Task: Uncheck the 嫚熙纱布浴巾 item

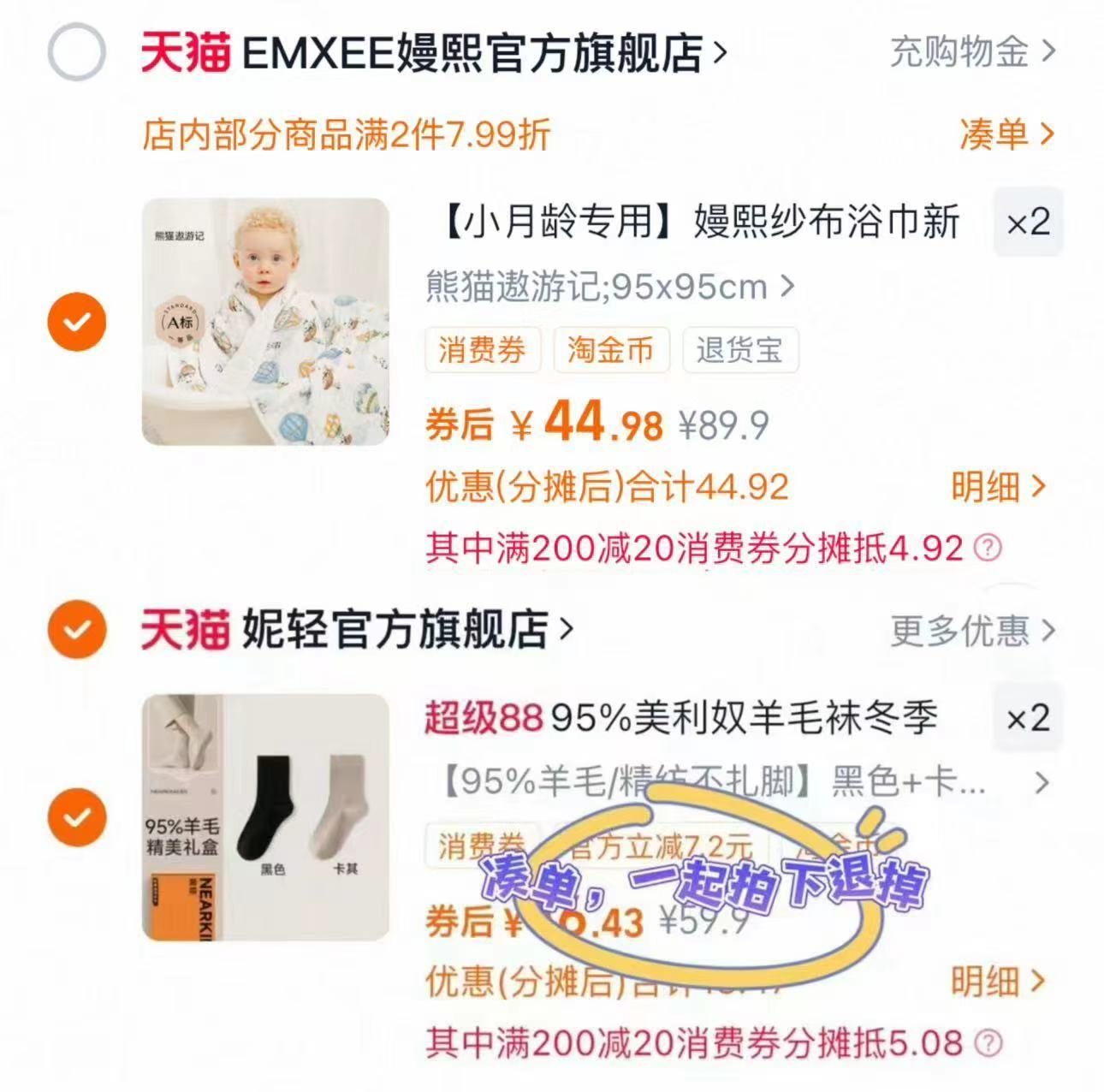Action: (76, 322)
